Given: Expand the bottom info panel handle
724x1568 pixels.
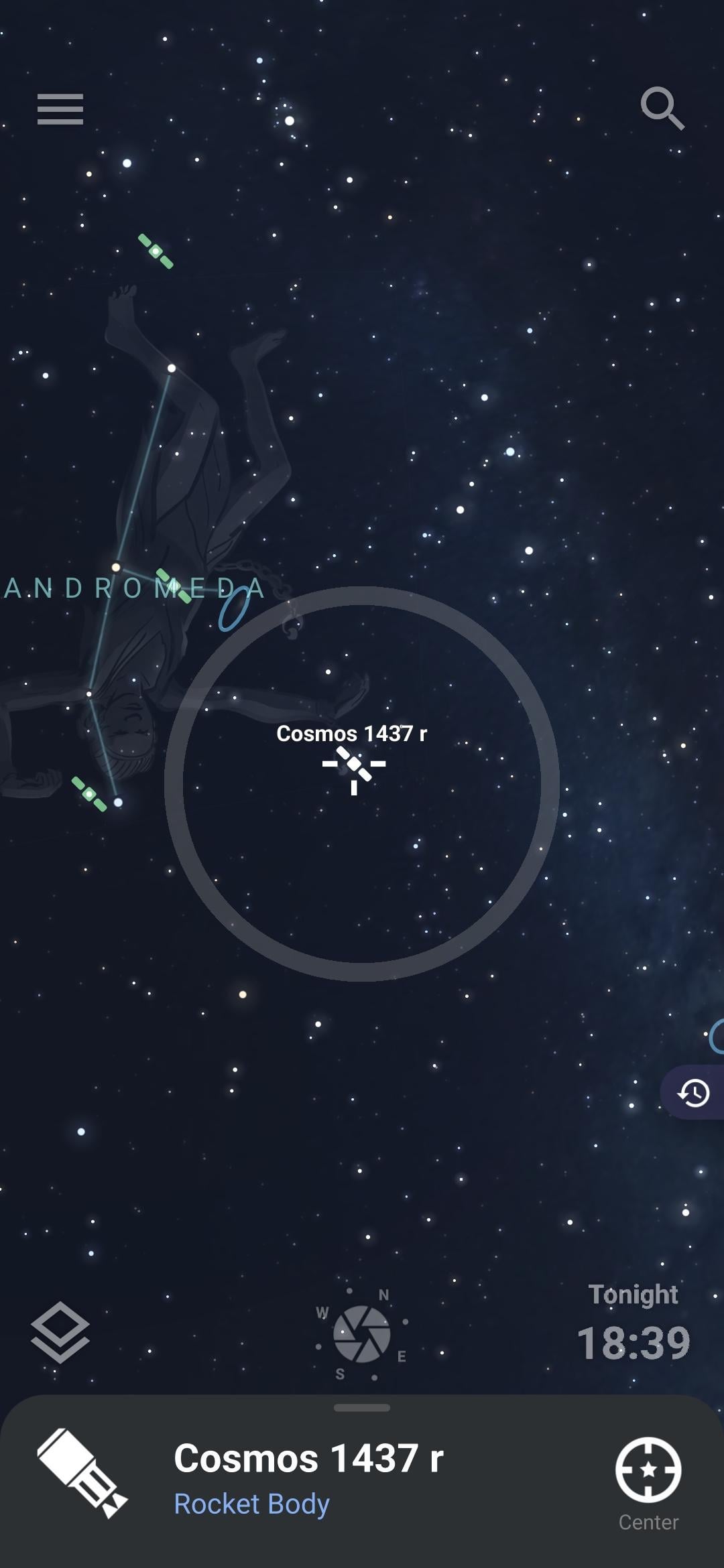Looking at the screenshot, I should click(x=362, y=1407).
